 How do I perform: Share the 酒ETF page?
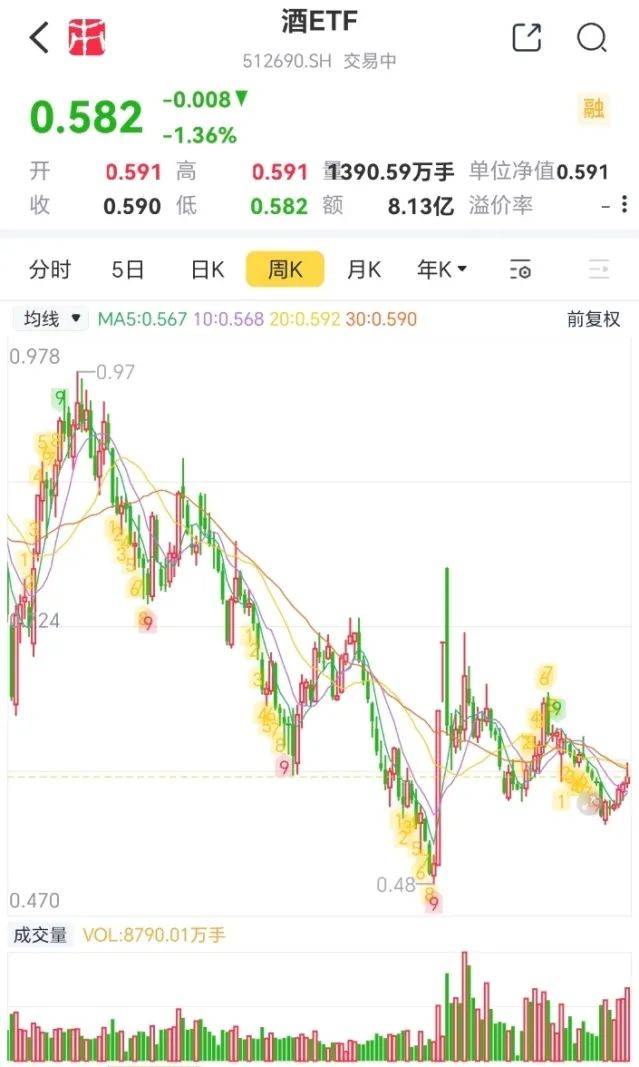(x=526, y=37)
